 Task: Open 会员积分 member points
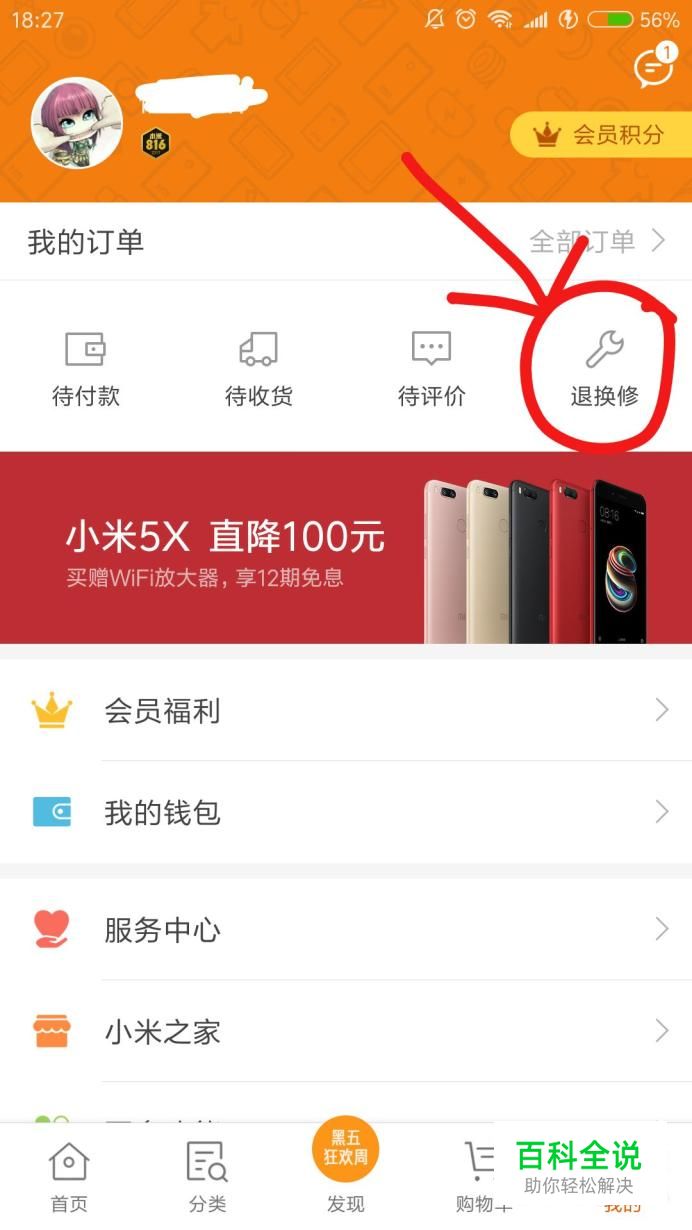tap(601, 135)
